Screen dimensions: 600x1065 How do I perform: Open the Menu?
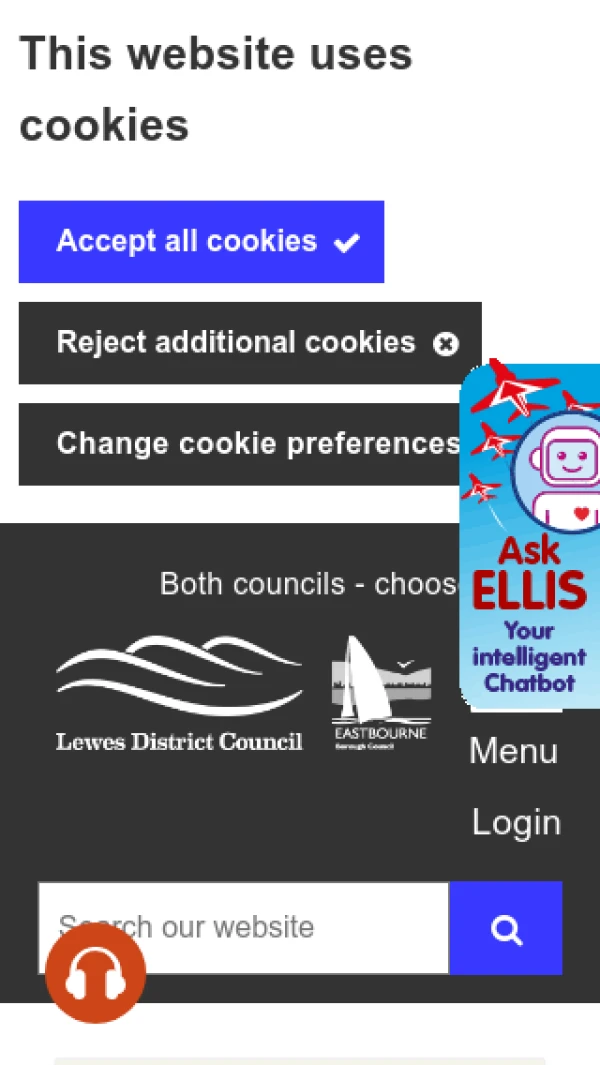click(513, 751)
